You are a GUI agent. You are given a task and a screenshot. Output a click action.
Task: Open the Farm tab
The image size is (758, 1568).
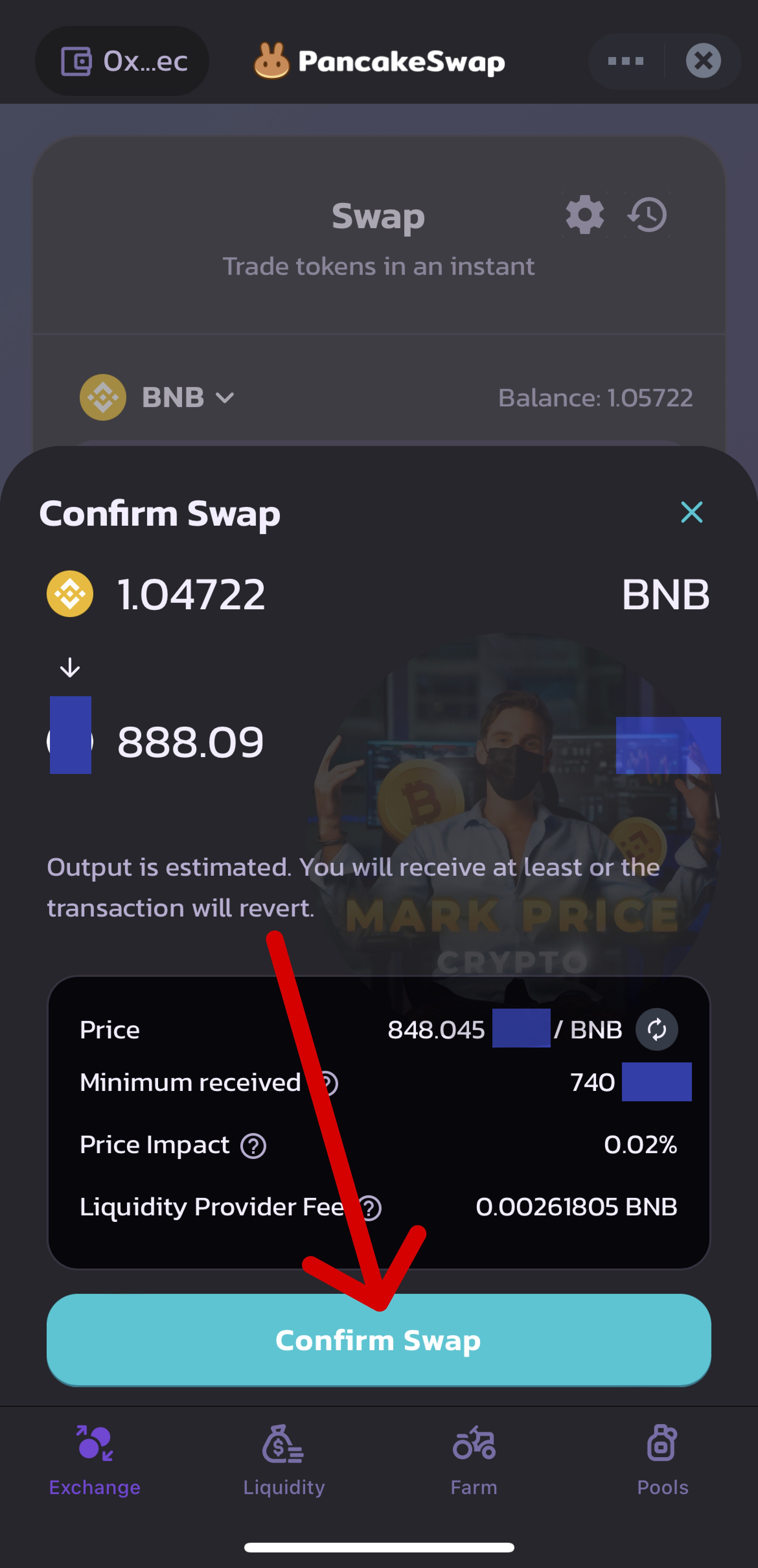tap(474, 1461)
